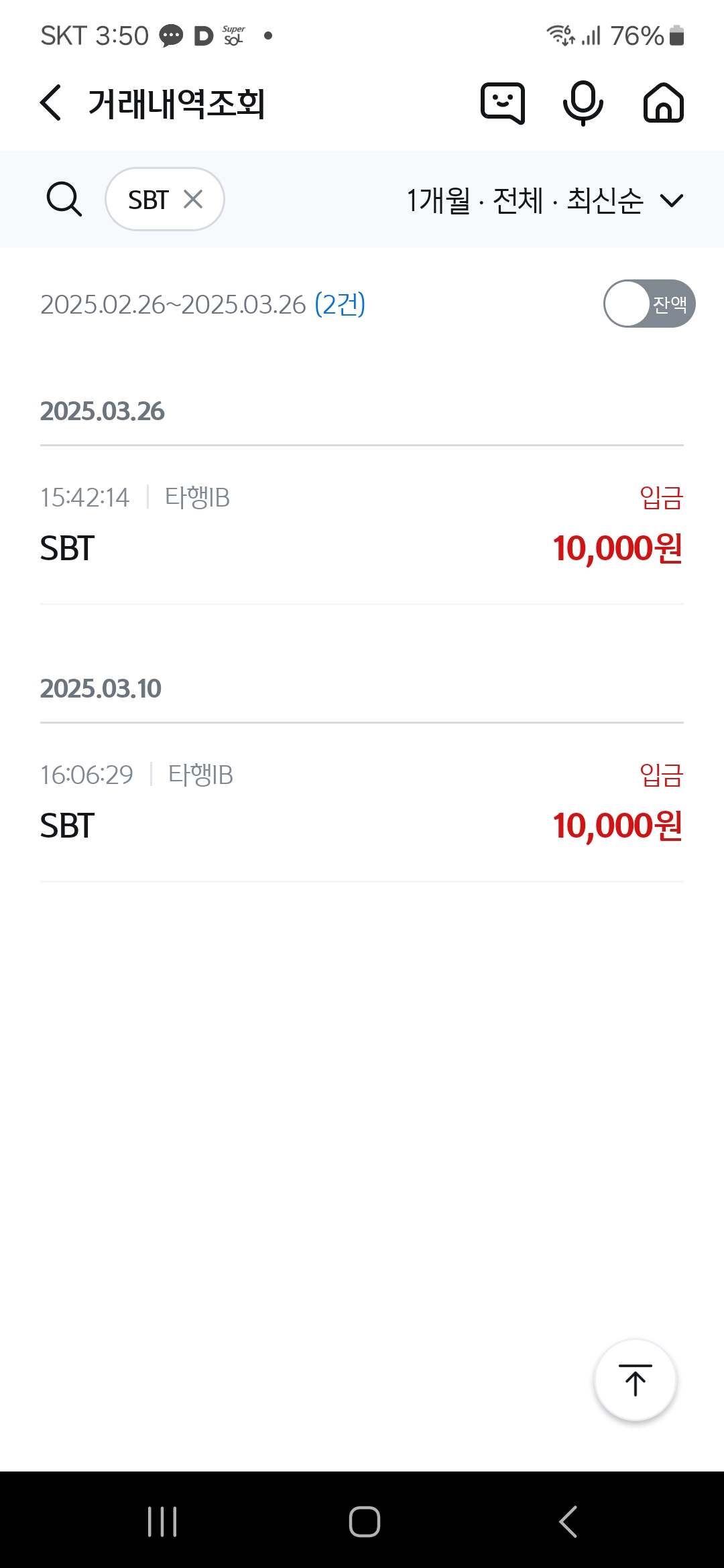Open the chatbot face icon
Viewport: 724px width, 1568px height.
click(503, 103)
